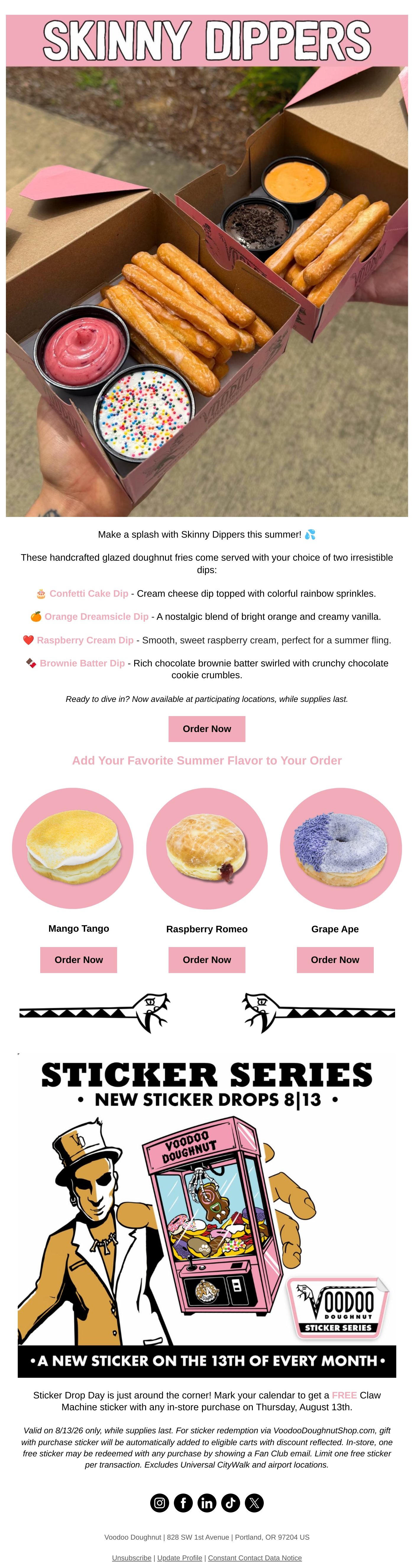
Task: Open the LinkedIn social icon
Action: (207, 1503)
